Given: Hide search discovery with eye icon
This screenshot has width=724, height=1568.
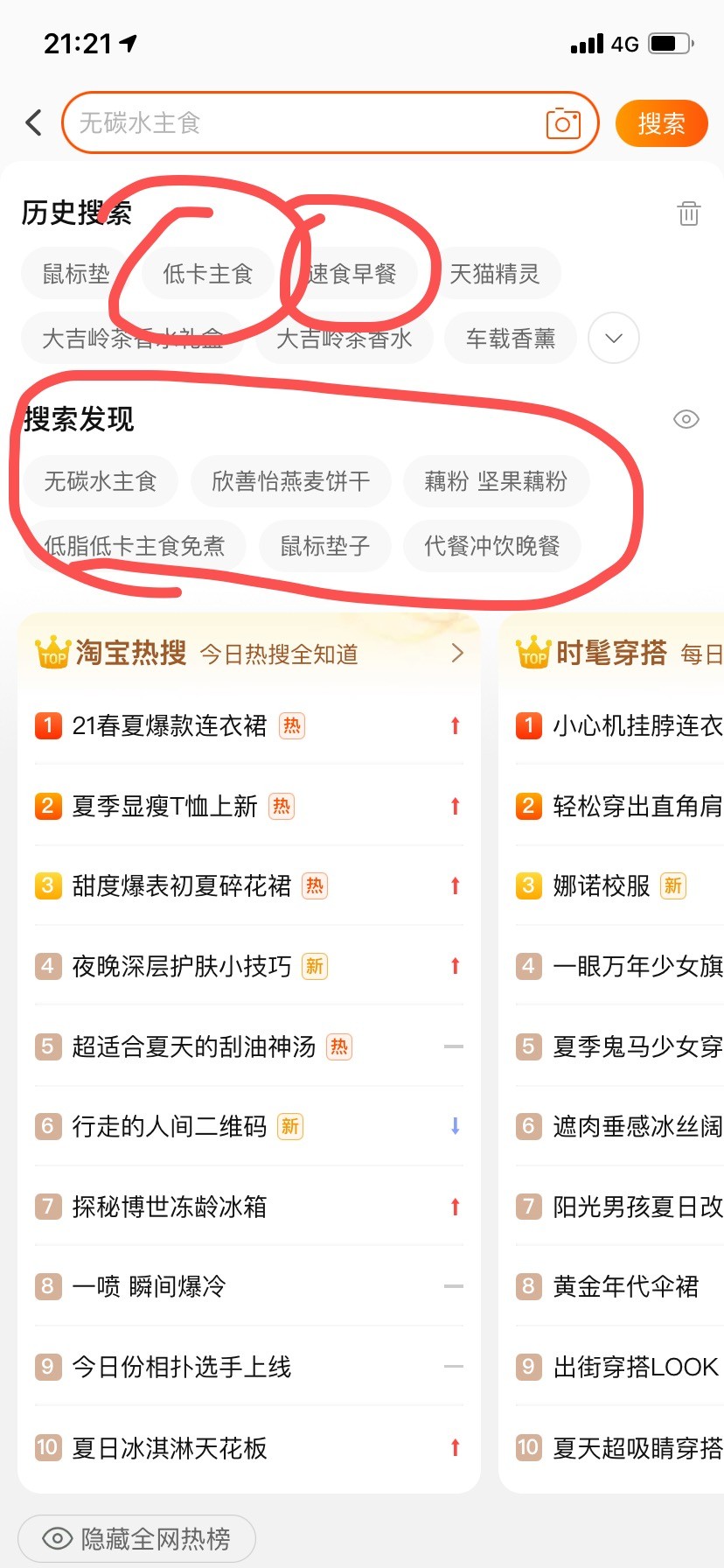Looking at the screenshot, I should [686, 419].
